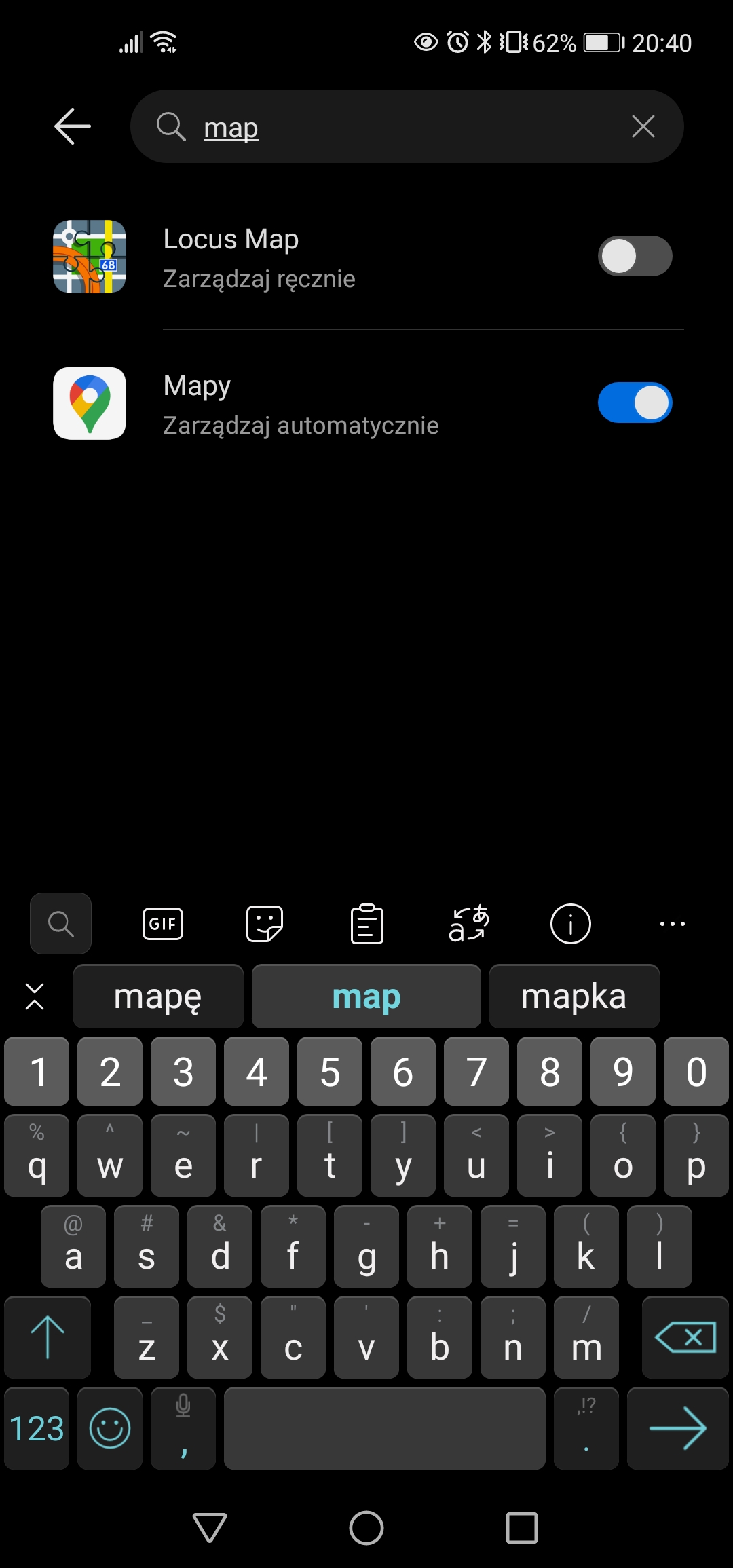Image resolution: width=733 pixels, height=1568 pixels.
Task: Open the keyboard translate tool
Action: [468, 924]
